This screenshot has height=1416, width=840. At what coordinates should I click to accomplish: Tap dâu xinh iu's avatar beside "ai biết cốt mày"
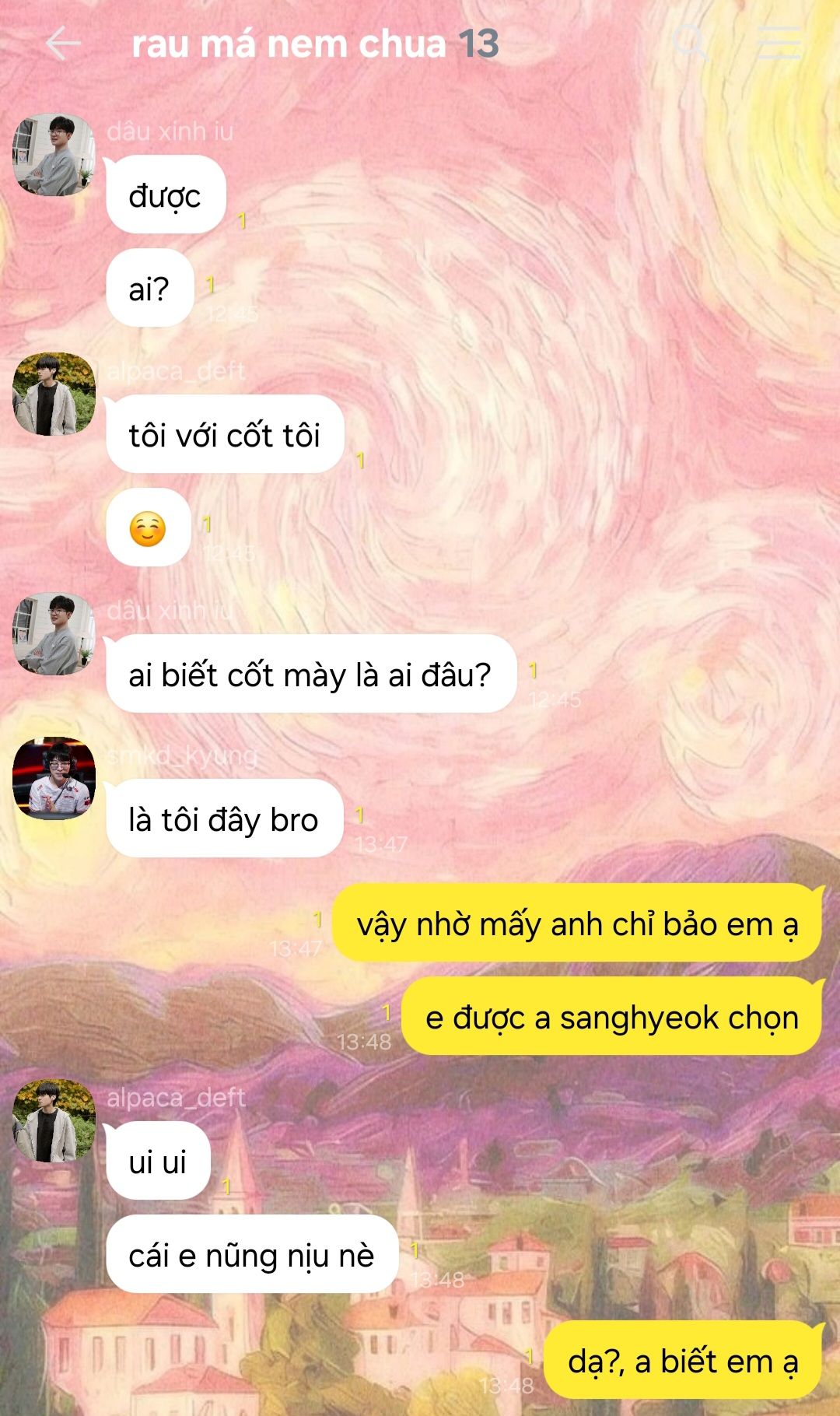click(x=54, y=634)
